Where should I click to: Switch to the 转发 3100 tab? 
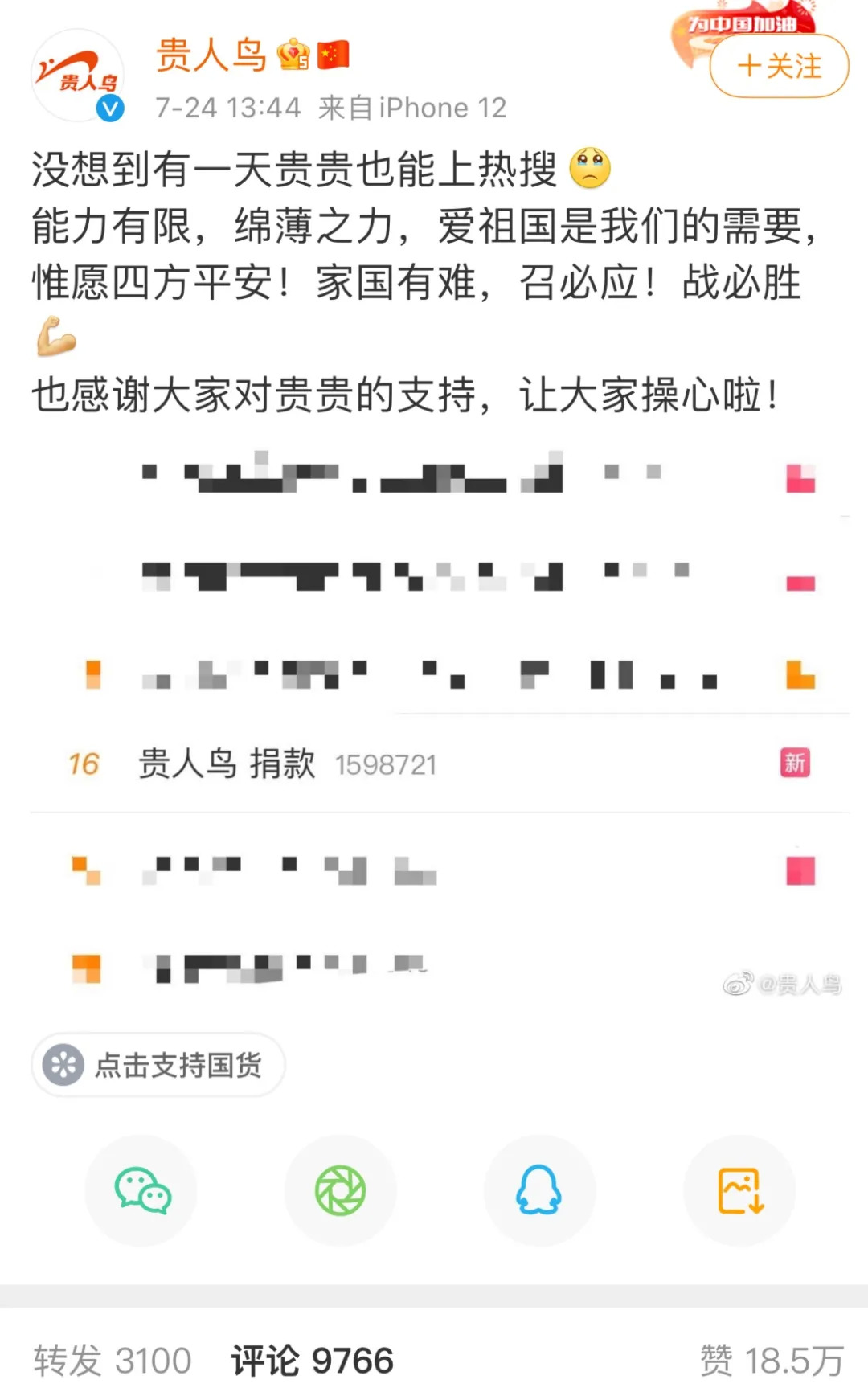[113, 1360]
